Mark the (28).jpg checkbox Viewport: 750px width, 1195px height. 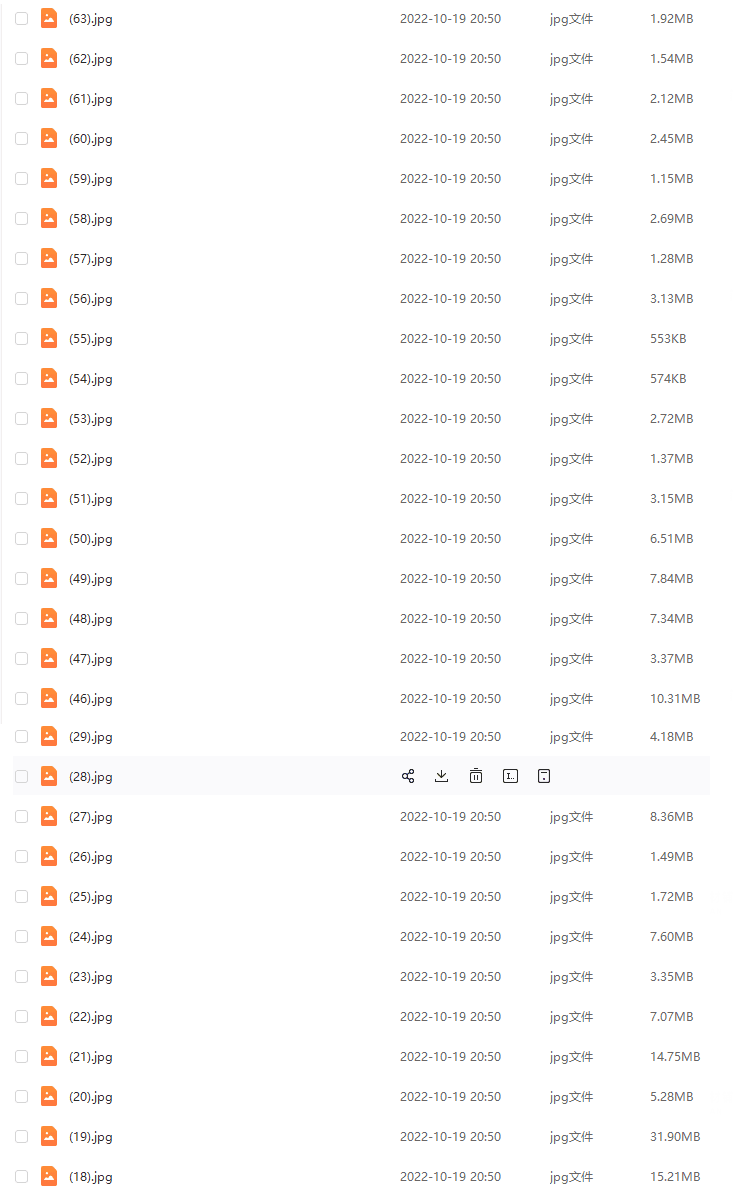click(x=21, y=777)
